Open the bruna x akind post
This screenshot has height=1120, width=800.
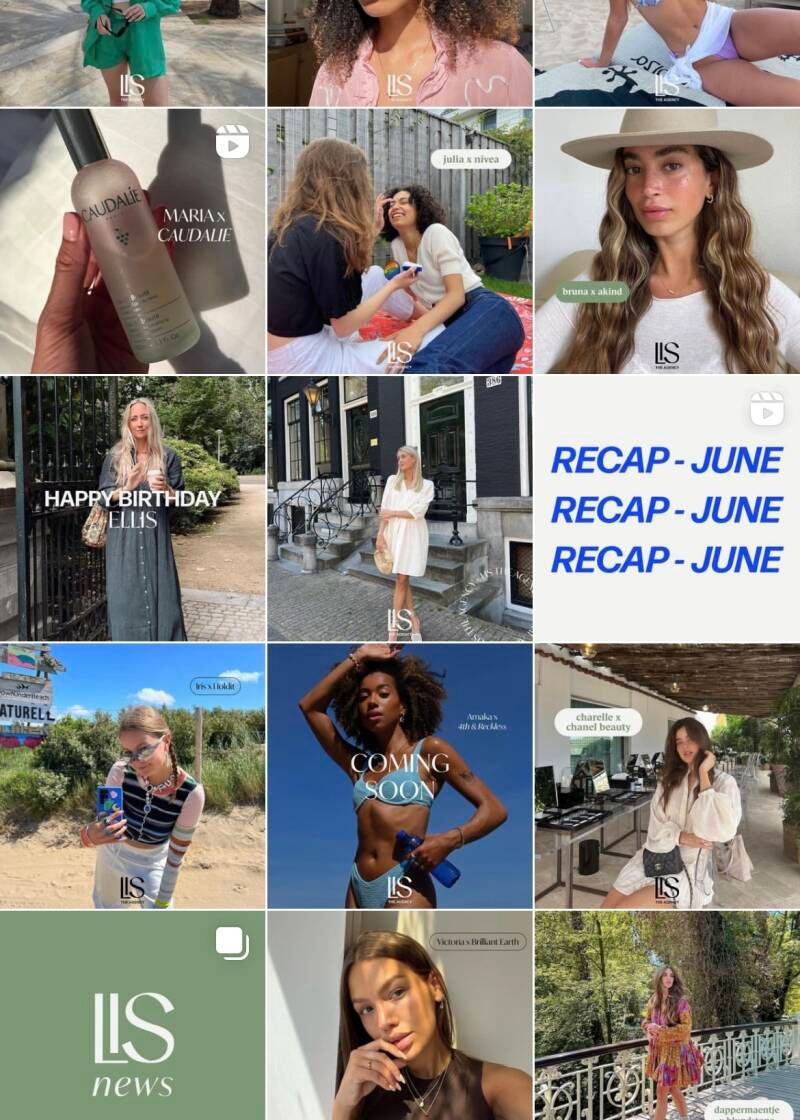click(x=667, y=240)
